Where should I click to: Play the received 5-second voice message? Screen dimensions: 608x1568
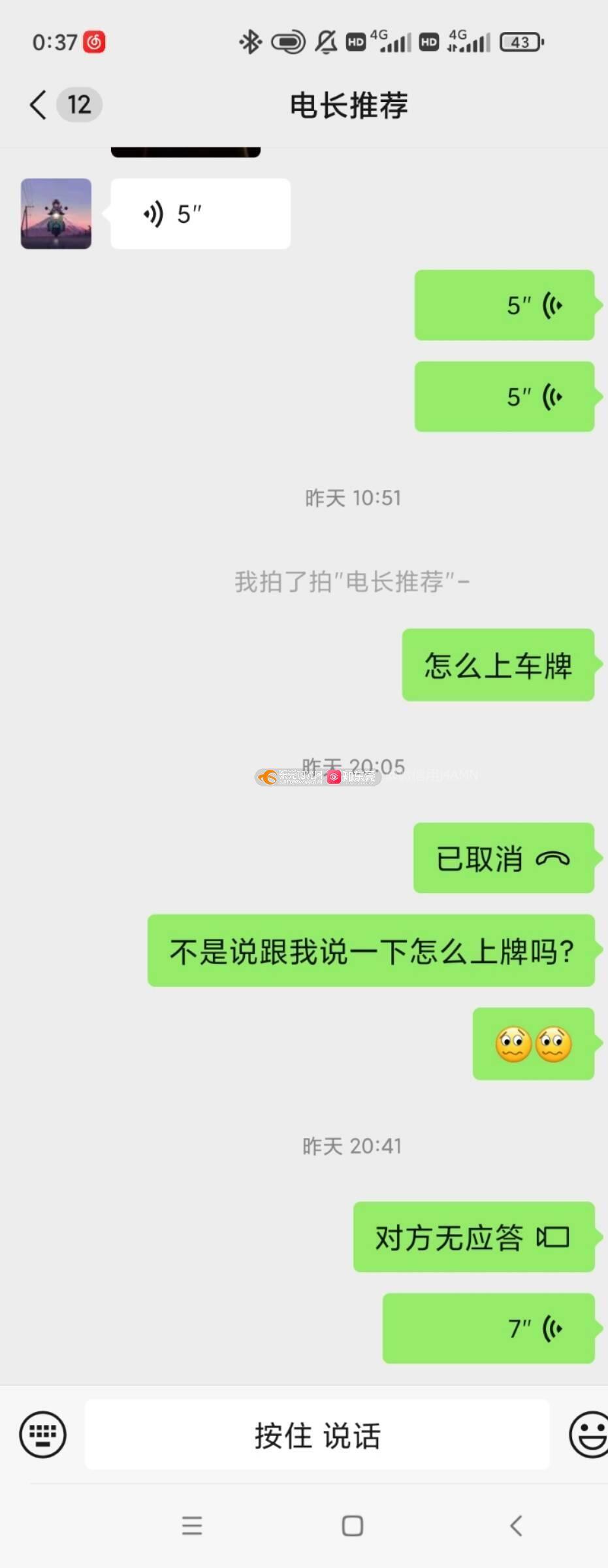click(200, 214)
